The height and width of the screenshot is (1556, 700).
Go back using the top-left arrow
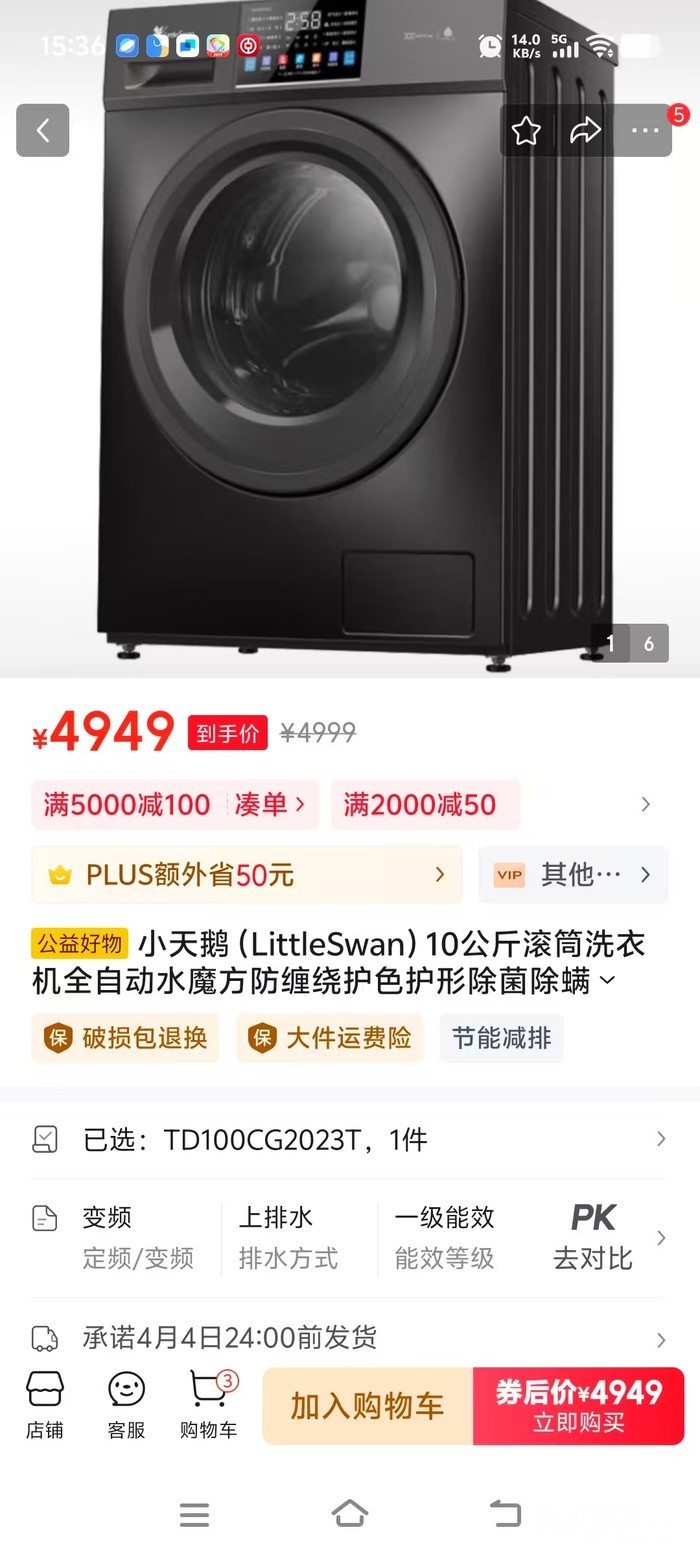42,130
